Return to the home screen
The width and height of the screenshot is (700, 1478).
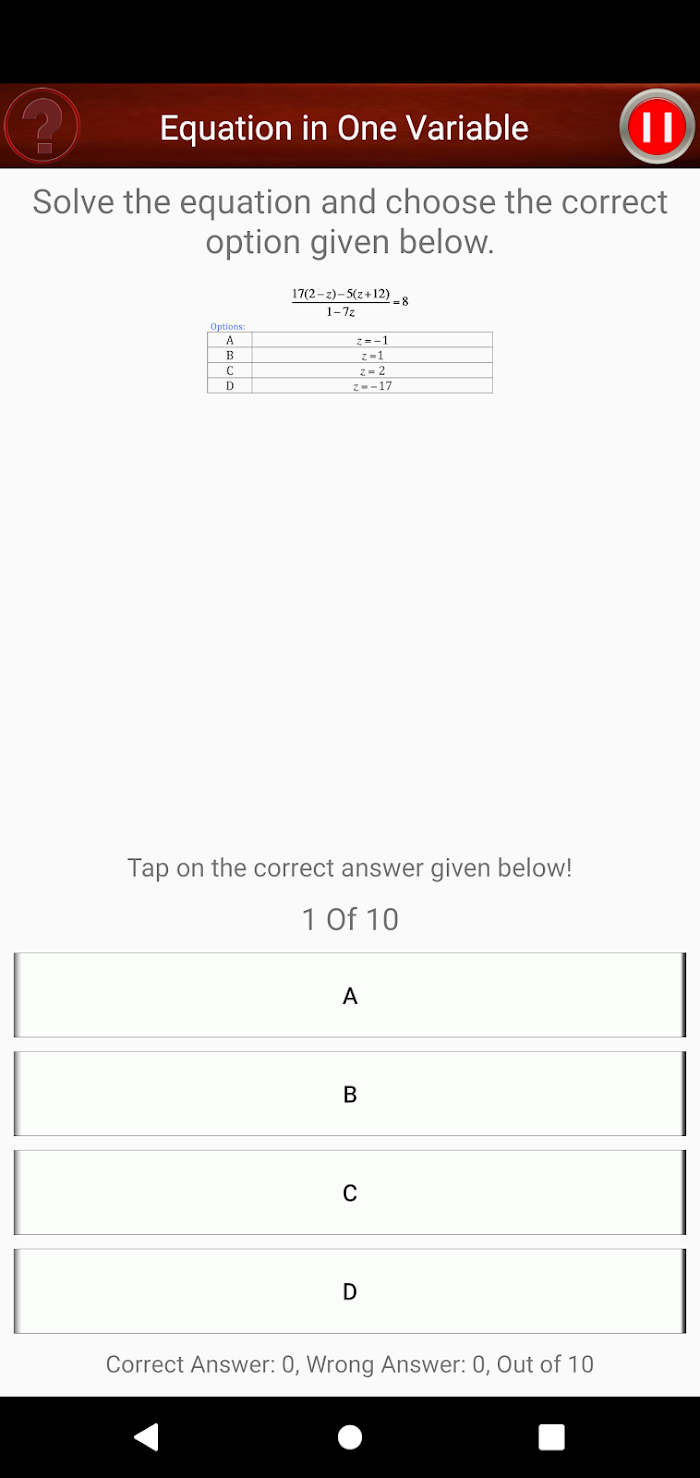(x=350, y=1437)
